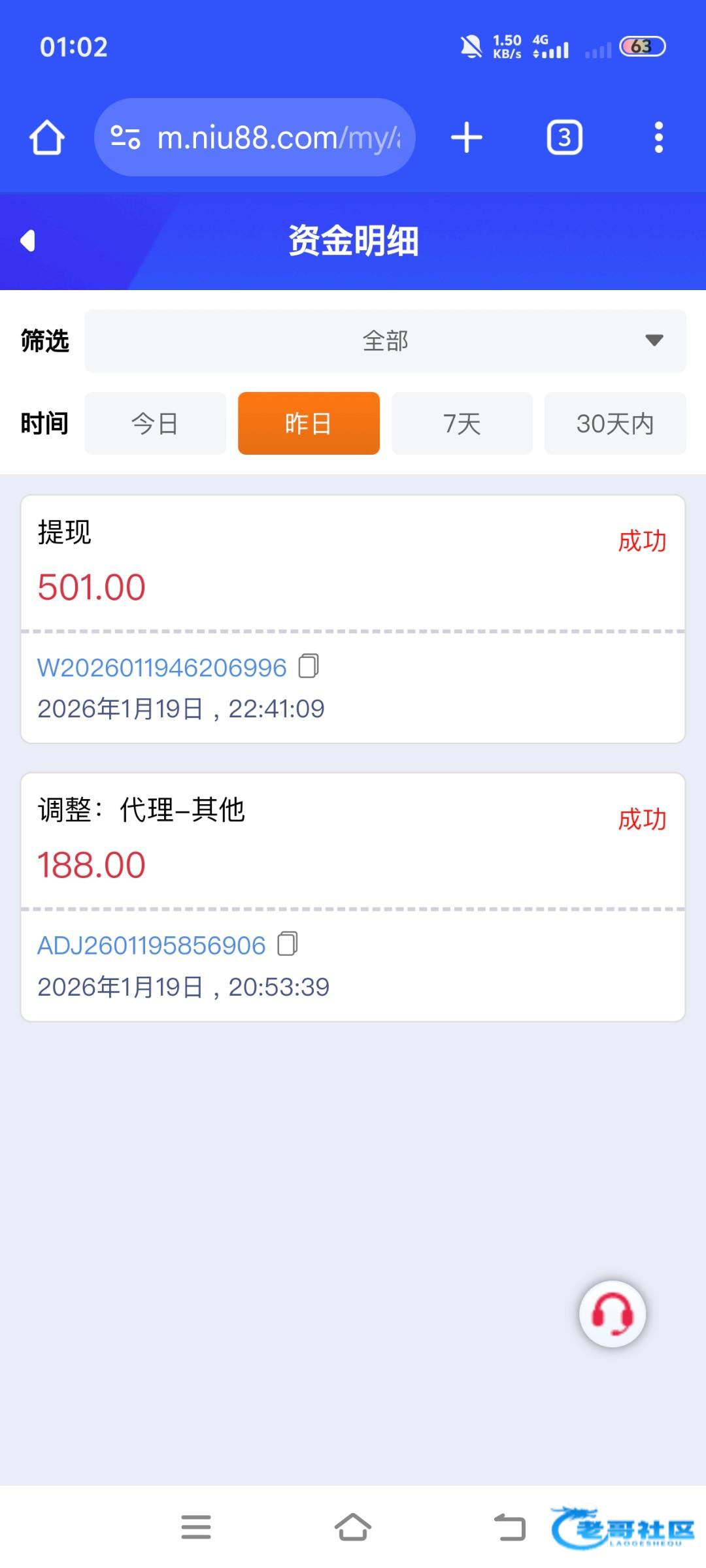Show the open tabs switcher
This screenshot has height=1568, width=706.
(x=564, y=138)
